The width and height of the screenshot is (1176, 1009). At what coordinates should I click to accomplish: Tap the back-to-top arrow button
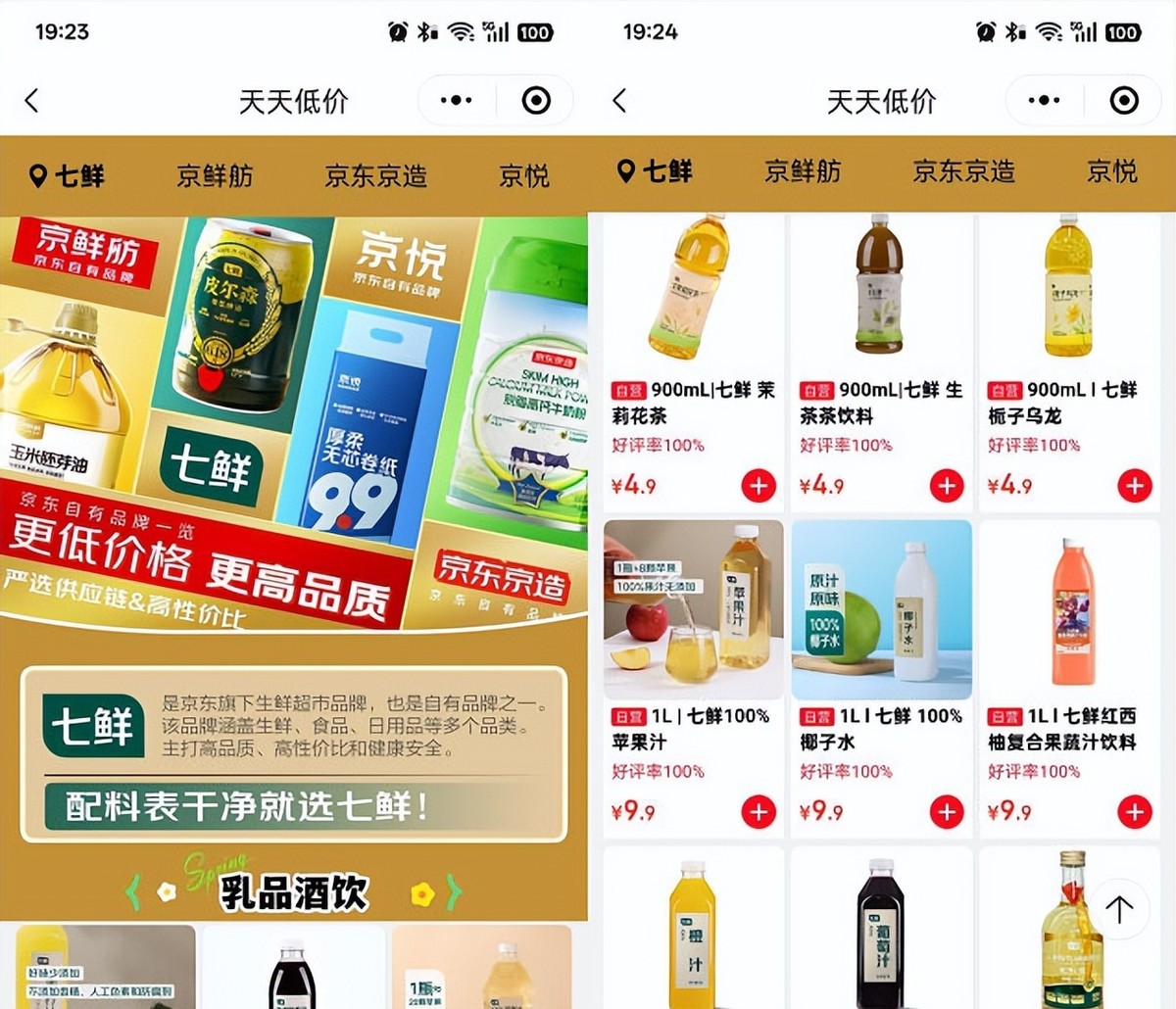pos(1119,909)
